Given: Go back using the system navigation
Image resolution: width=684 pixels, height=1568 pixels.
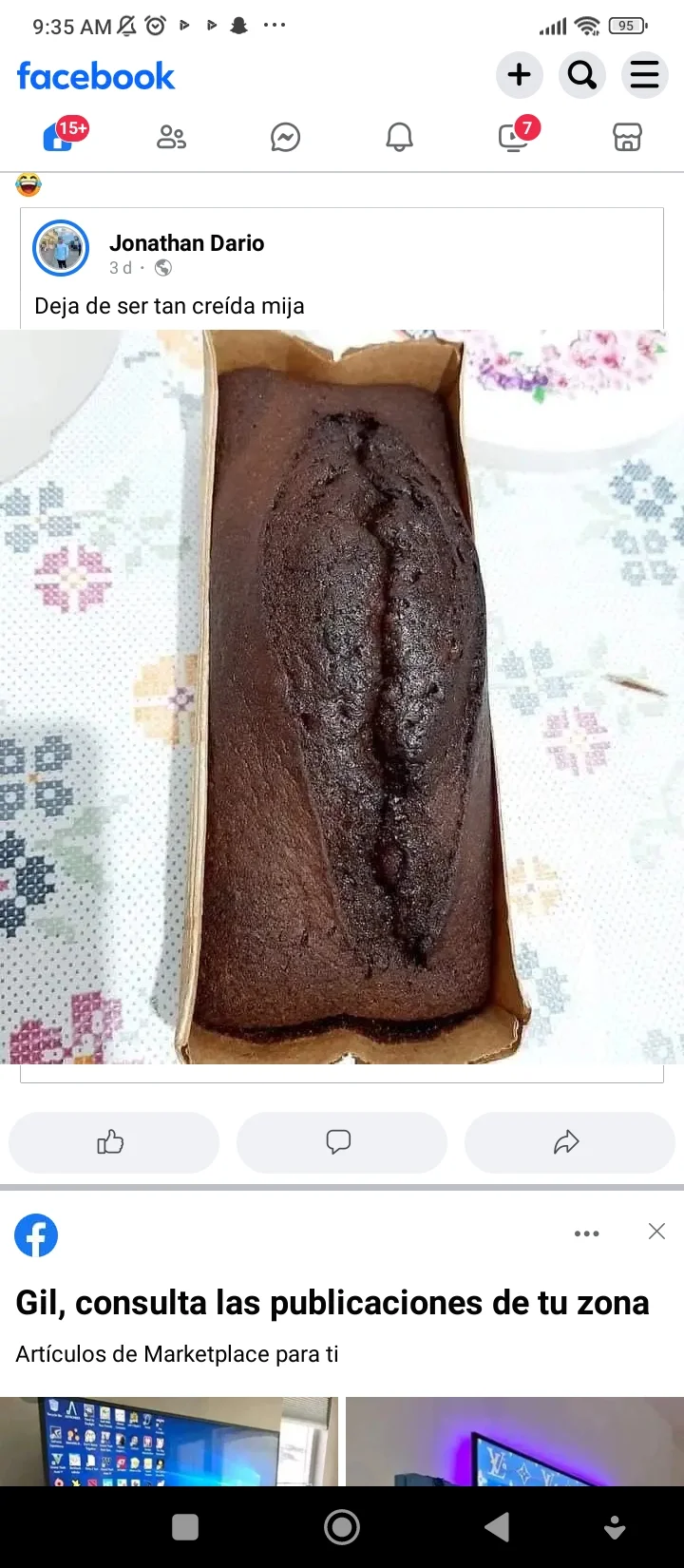Looking at the screenshot, I should 497,1527.
